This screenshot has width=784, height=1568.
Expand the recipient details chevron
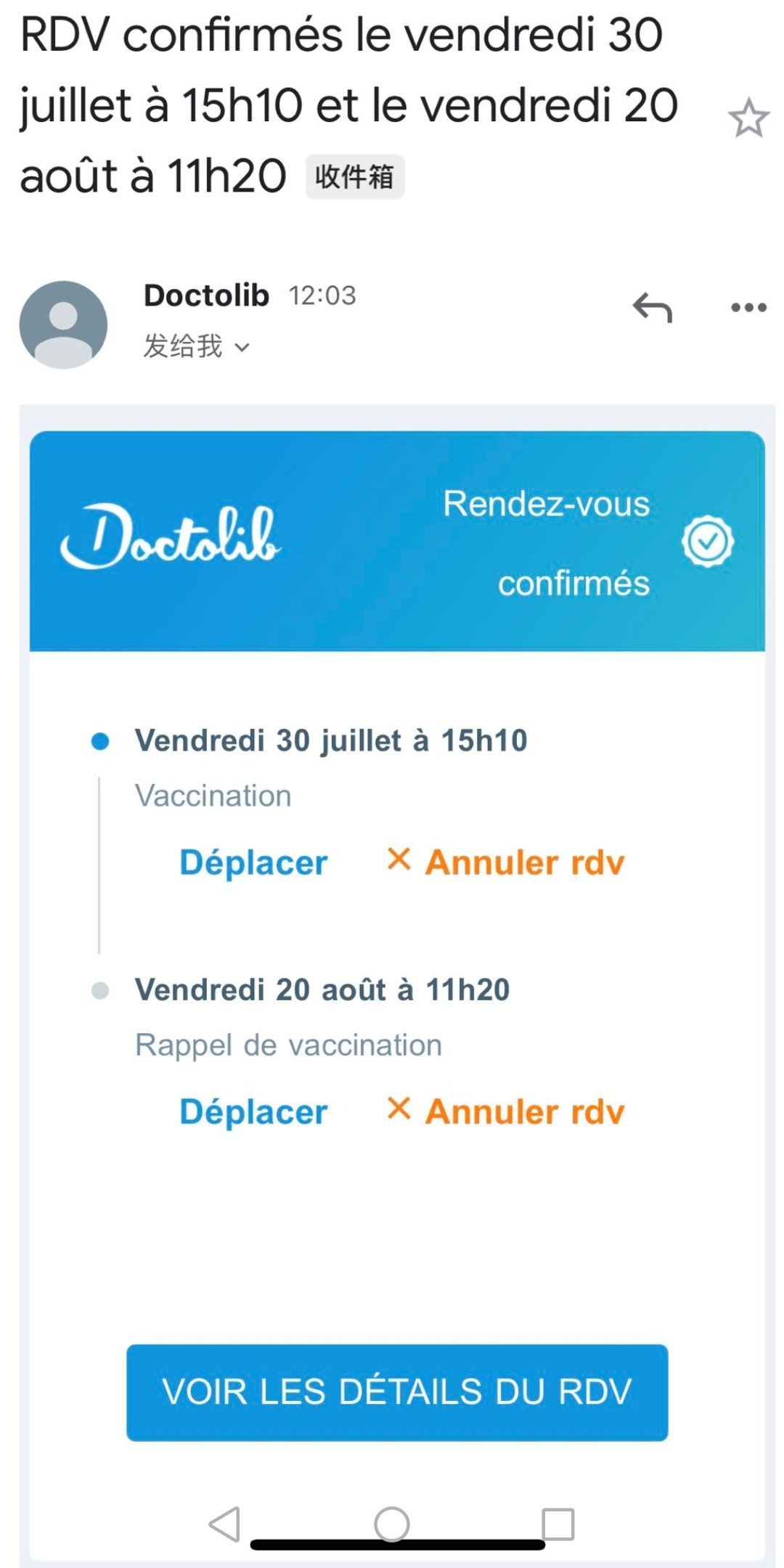point(242,348)
